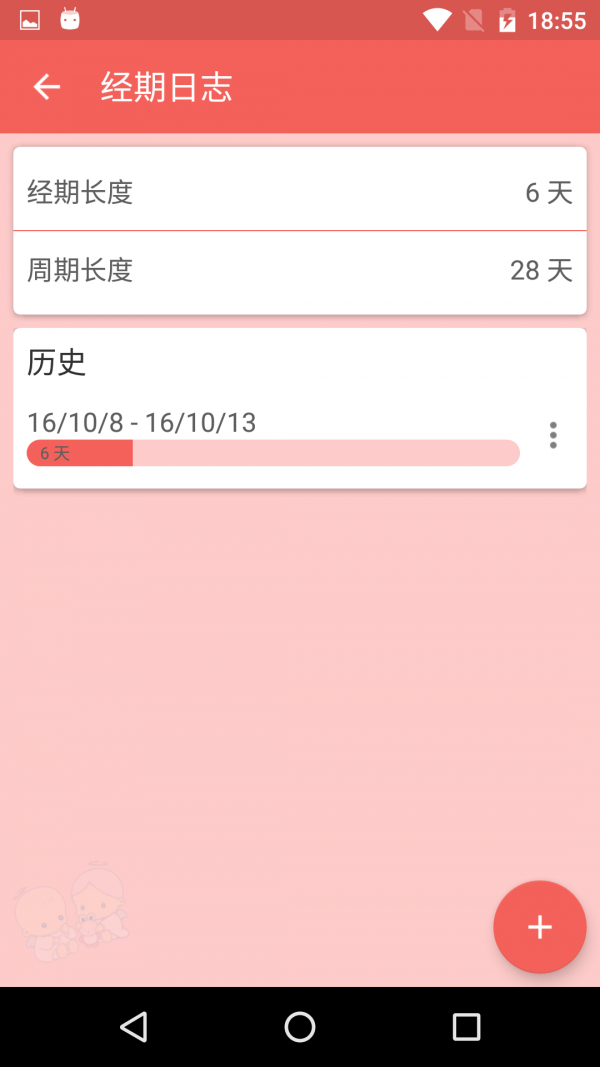Open the 16/10/8 - 16/10/13 history entry
This screenshot has height=1067, width=600.
(273, 438)
